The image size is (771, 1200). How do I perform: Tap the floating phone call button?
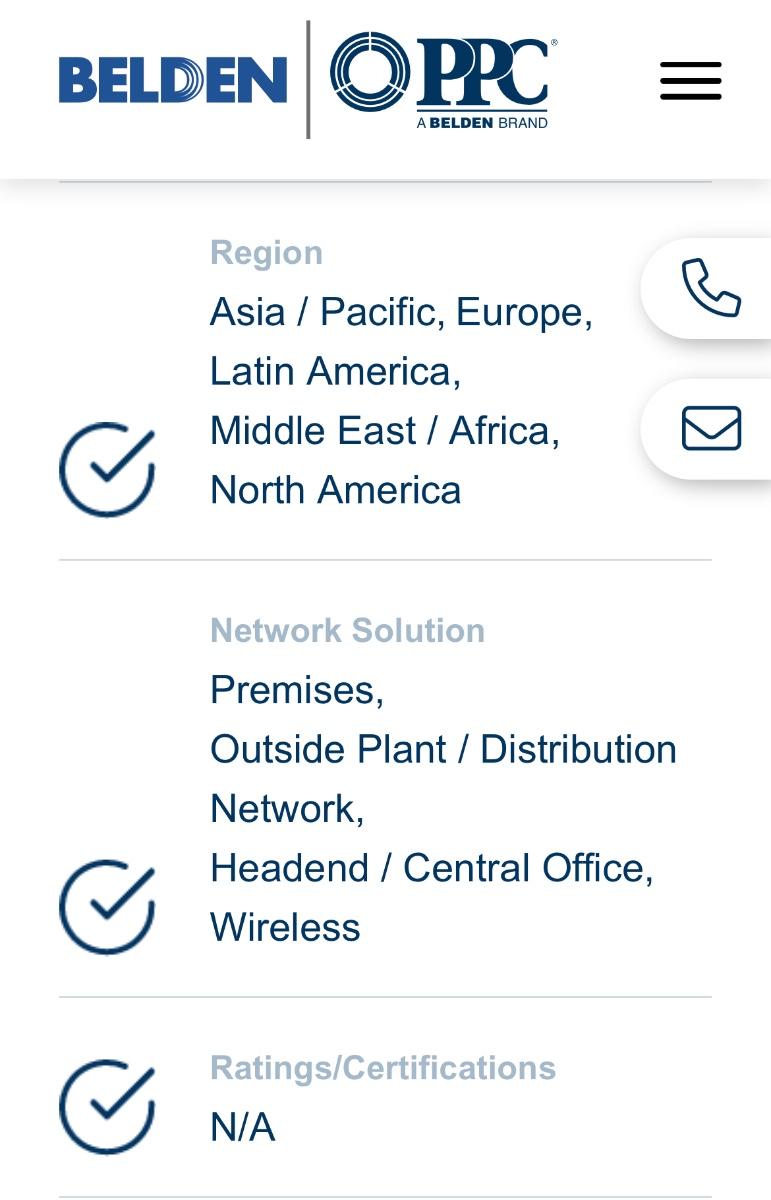[x=711, y=288]
